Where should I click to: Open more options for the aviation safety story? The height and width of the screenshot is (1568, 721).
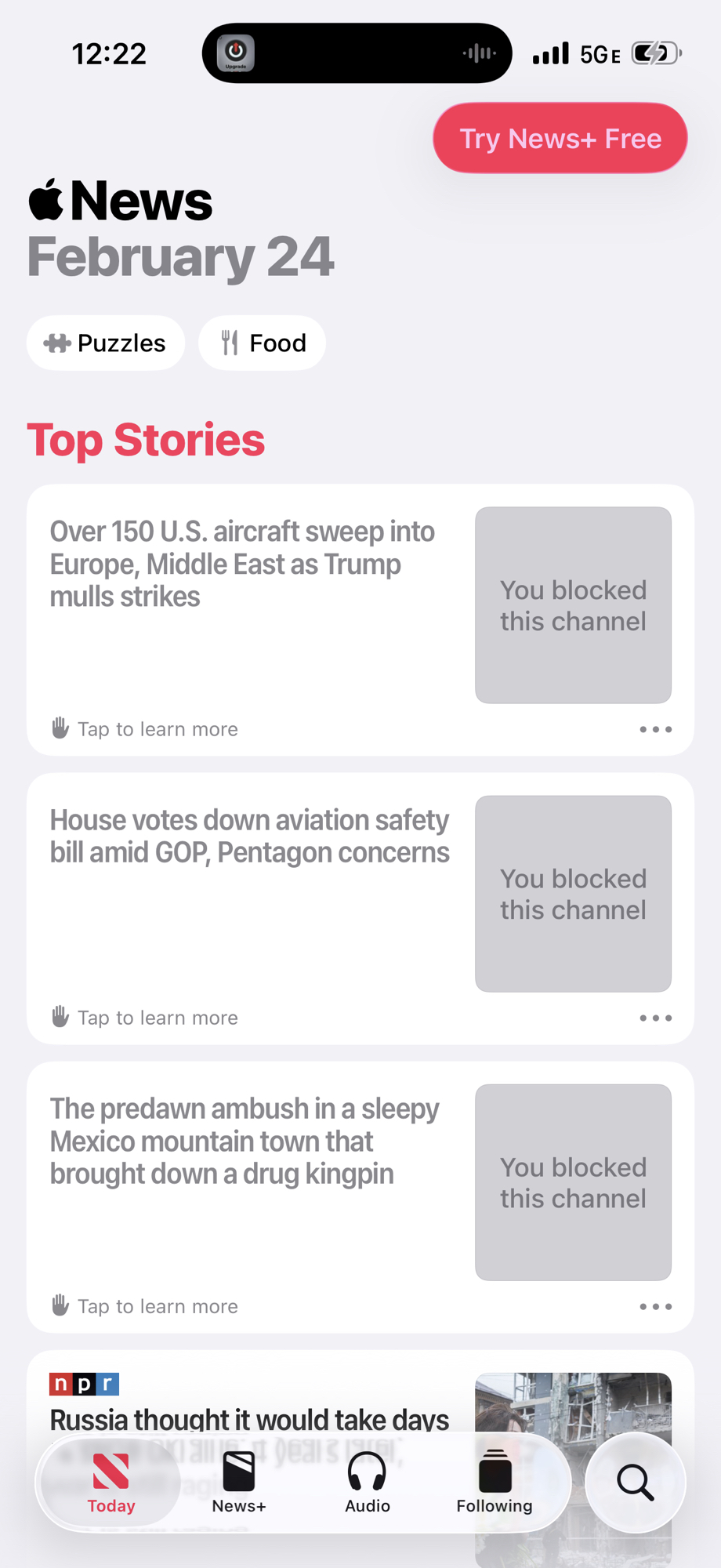tap(655, 1018)
